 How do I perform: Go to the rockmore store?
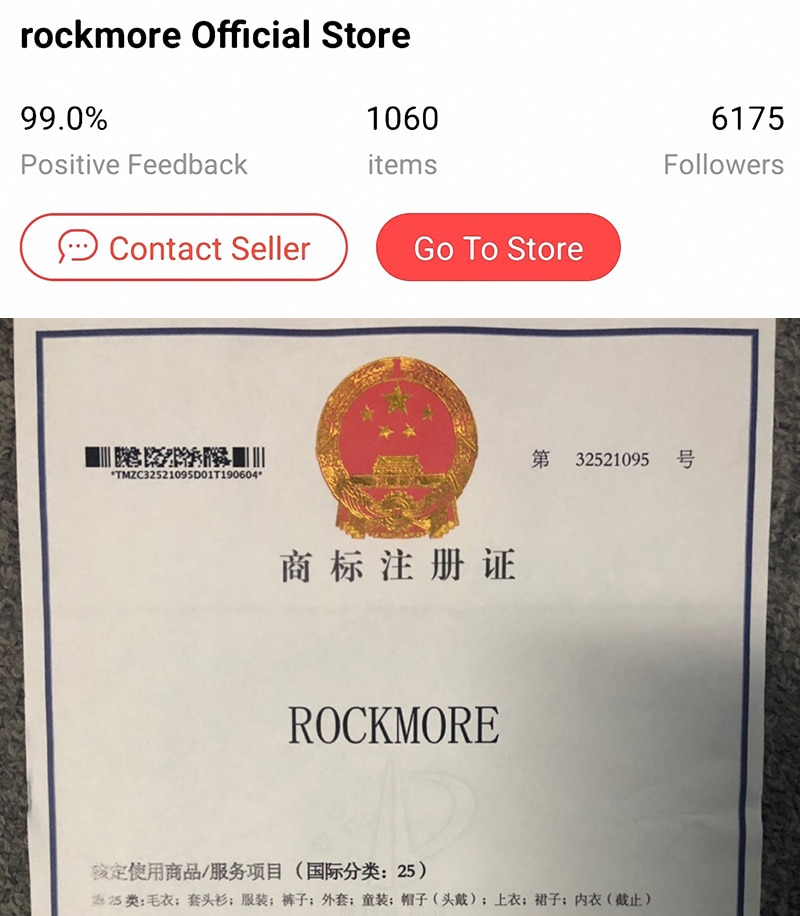tap(498, 247)
